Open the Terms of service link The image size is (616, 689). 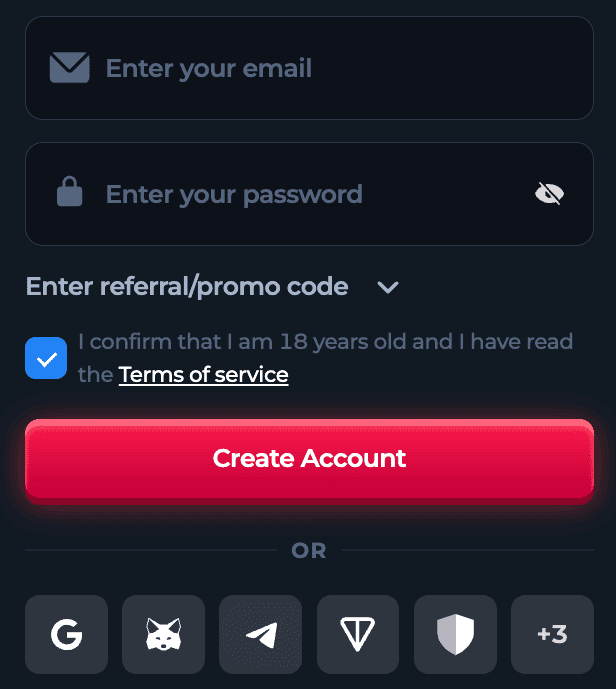point(203,375)
